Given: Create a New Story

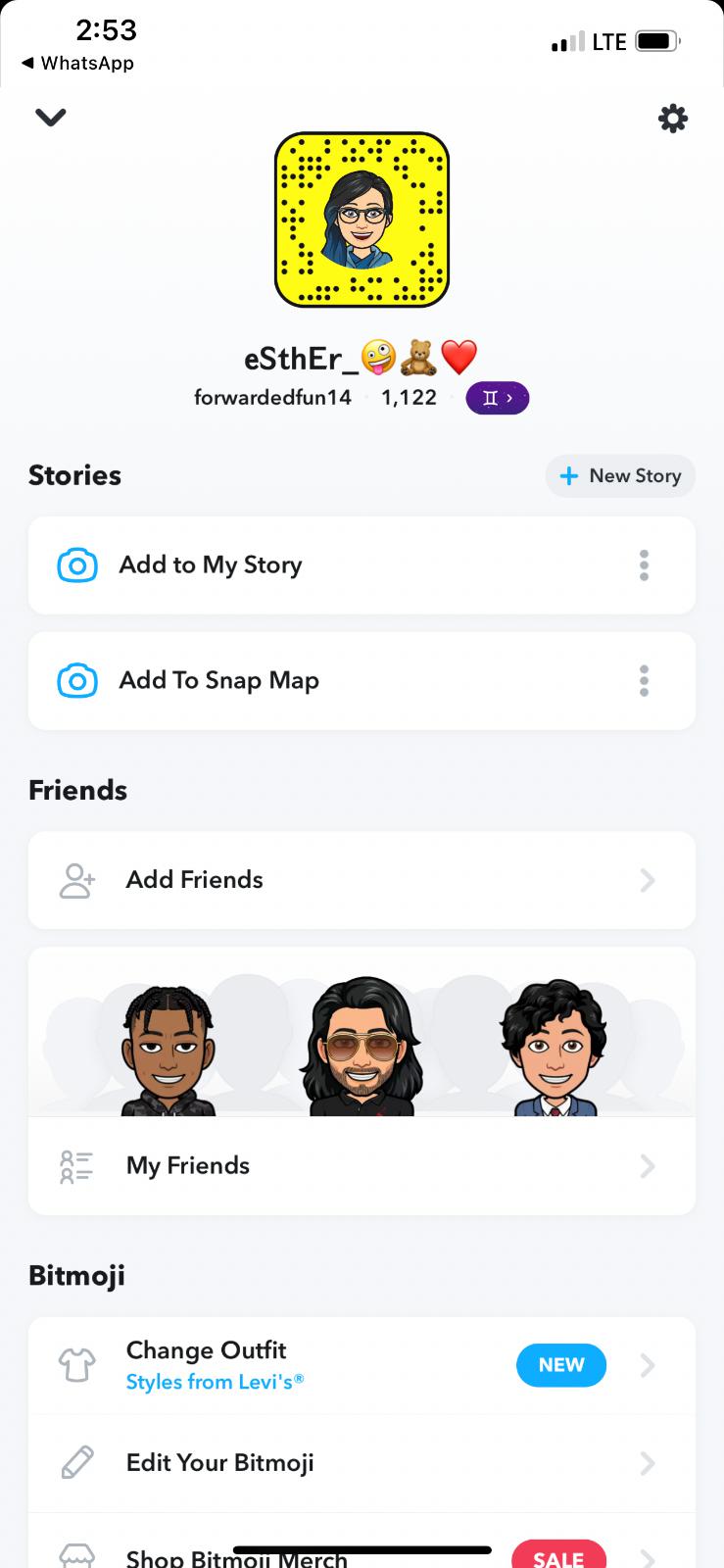Looking at the screenshot, I should pos(620,476).
